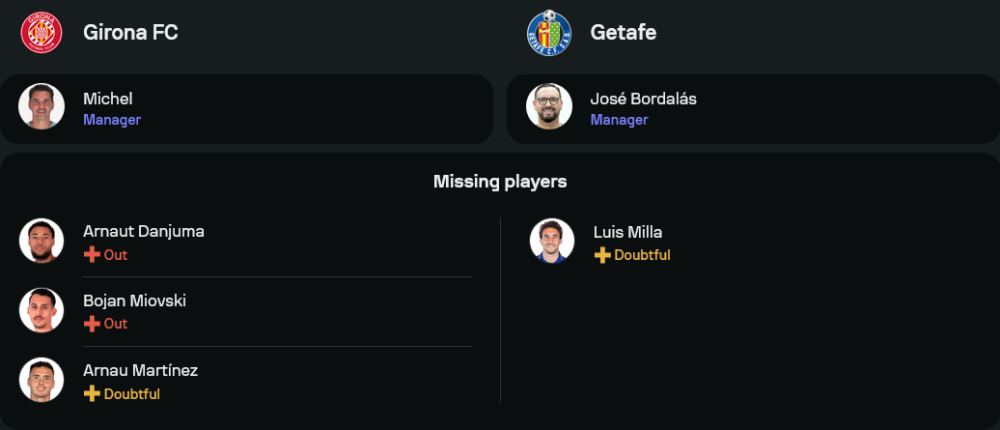
Task: Open Arnau Martínez's player profile
Action: [x=140, y=370]
